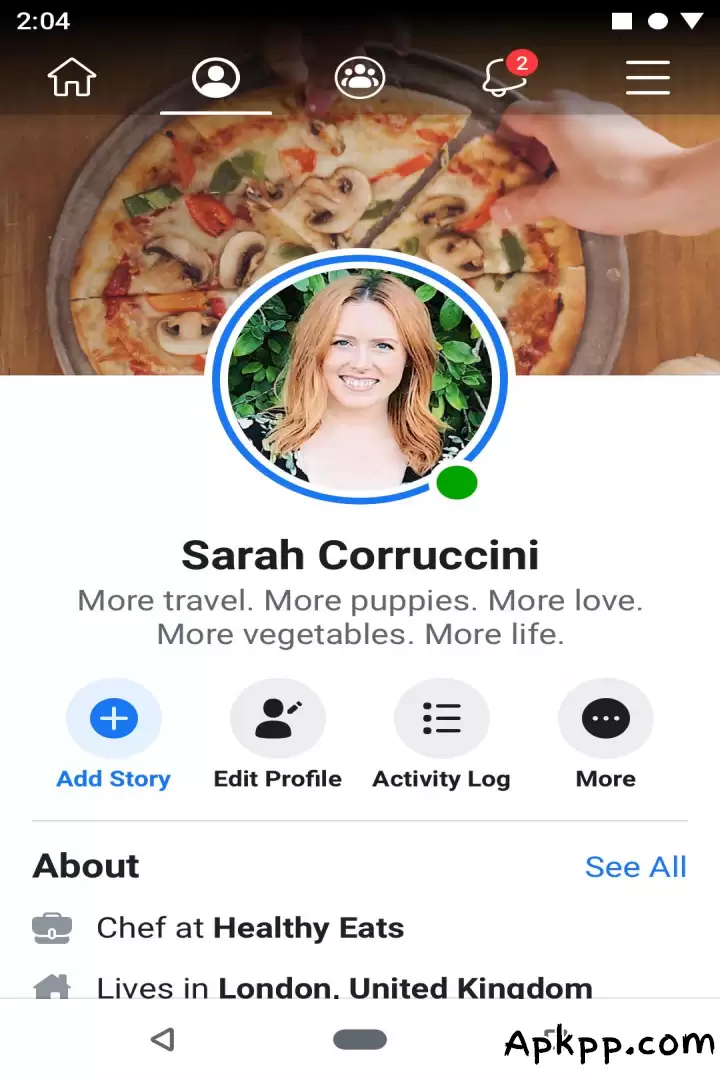Toggle the green active status dot
This screenshot has height=1080, width=720.
coord(457,483)
